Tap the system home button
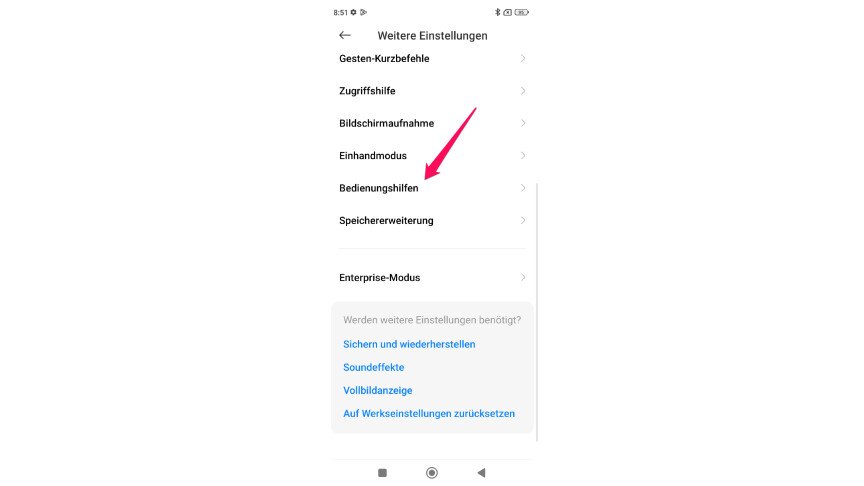Screen dimensions: 864x486 click(432, 472)
